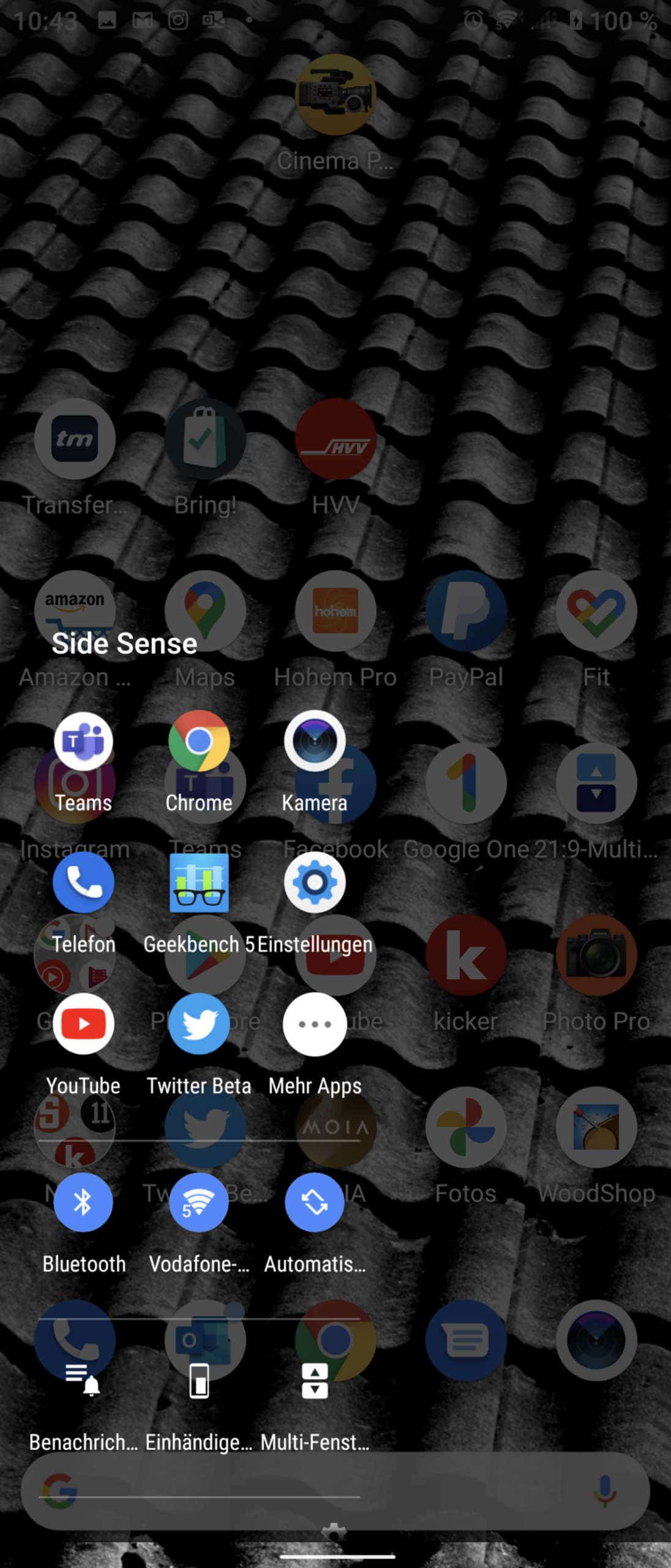671x1568 pixels.
Task: Start the Multi-Fenster mode
Action: (x=315, y=1381)
